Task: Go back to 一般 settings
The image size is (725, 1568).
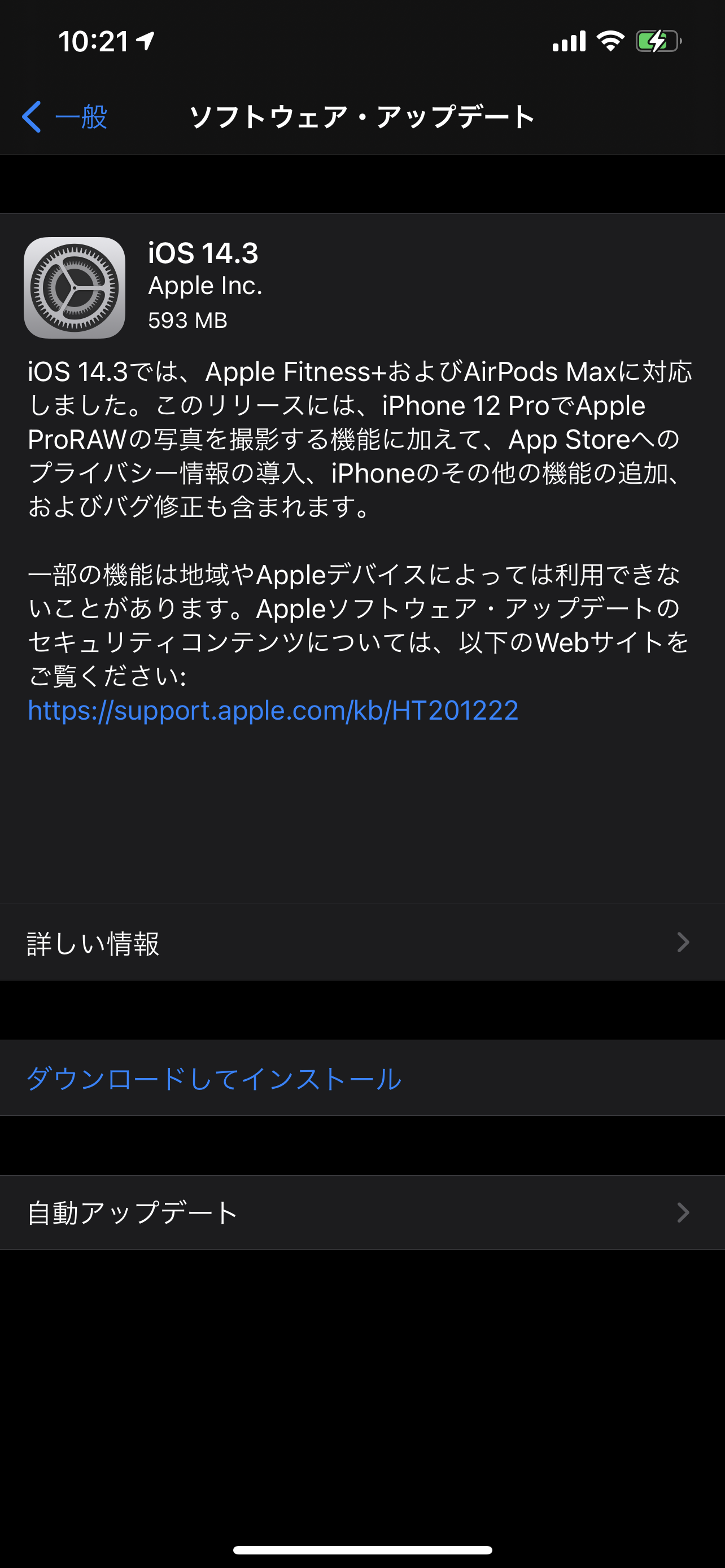Action: coord(65,116)
